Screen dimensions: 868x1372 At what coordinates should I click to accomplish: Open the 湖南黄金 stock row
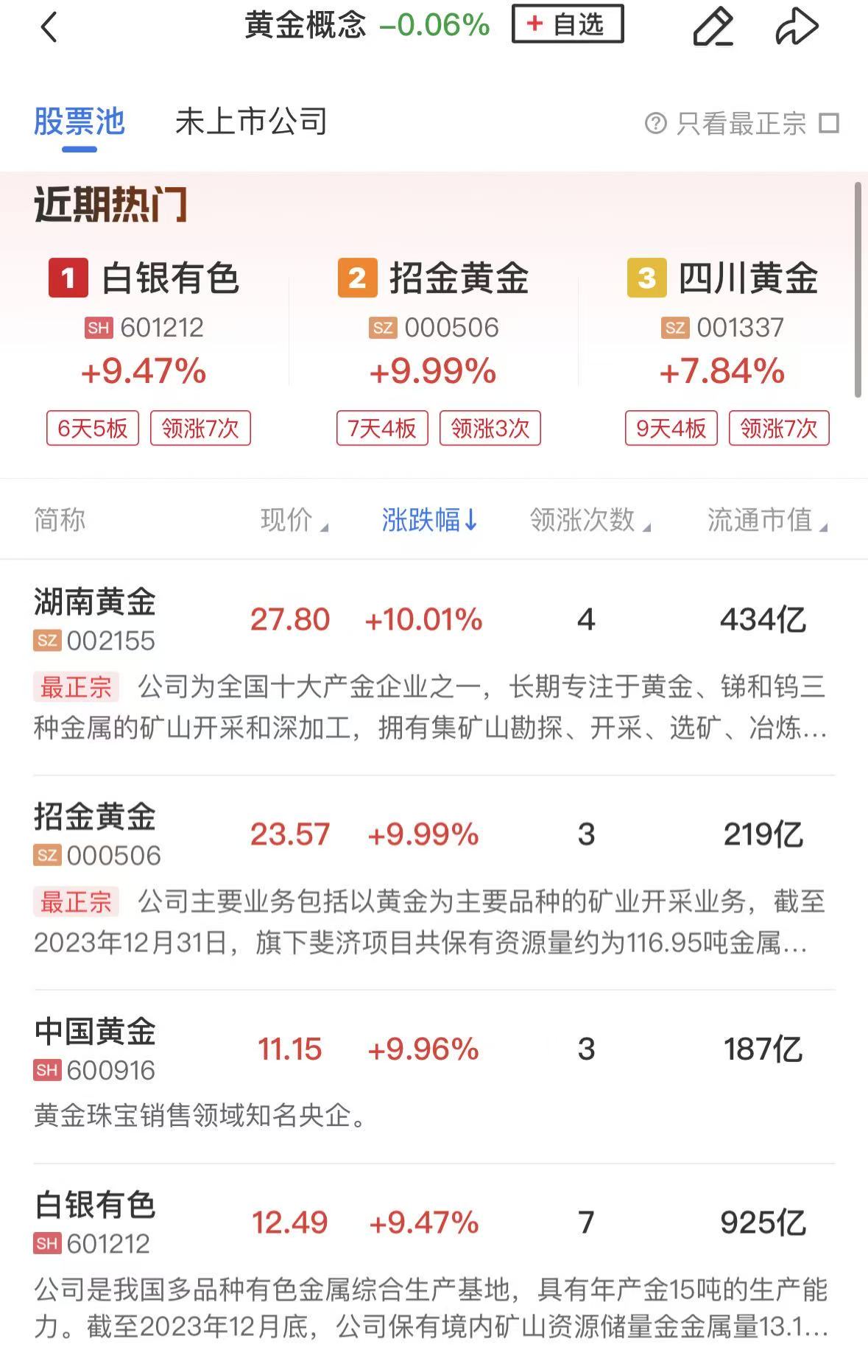94,619
